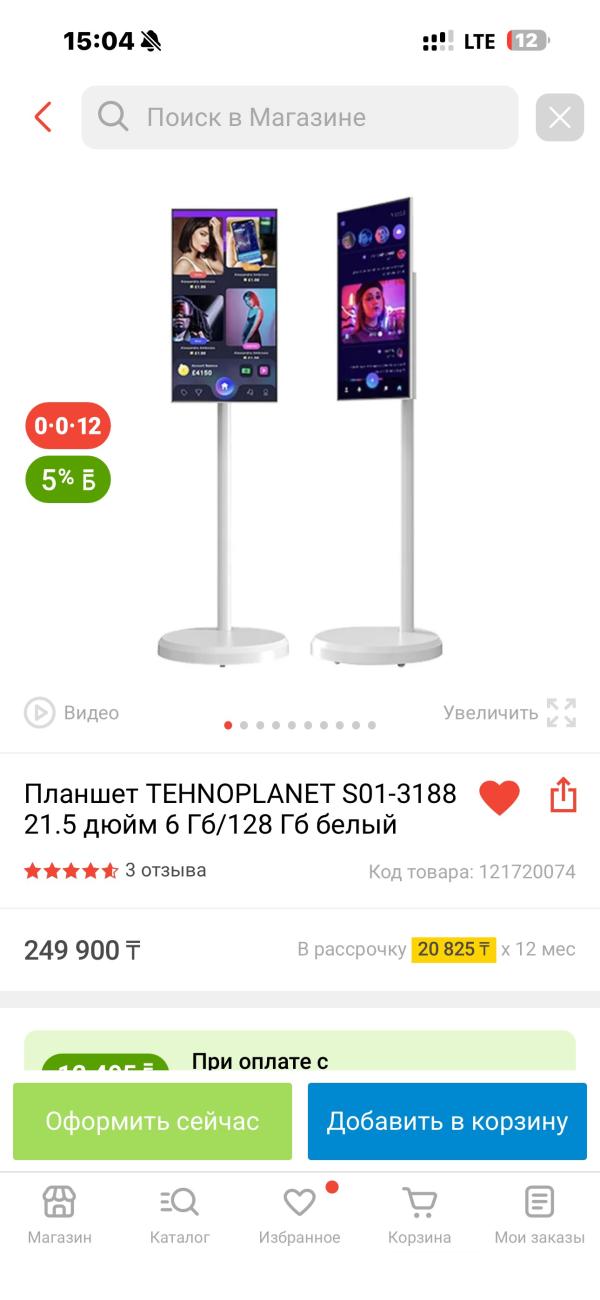
Task: Close the page with the X button
Action: coord(560,117)
